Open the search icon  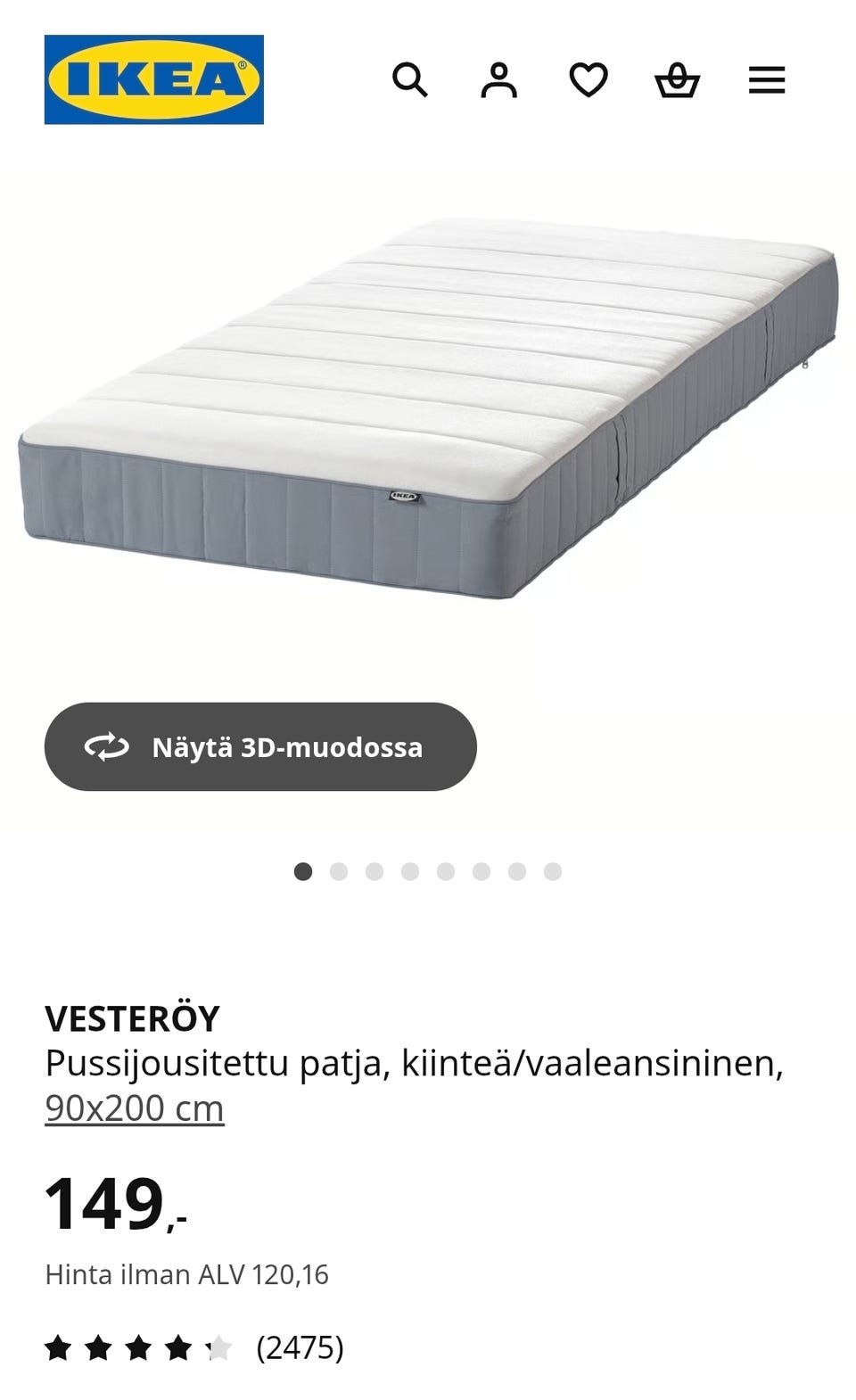click(412, 81)
